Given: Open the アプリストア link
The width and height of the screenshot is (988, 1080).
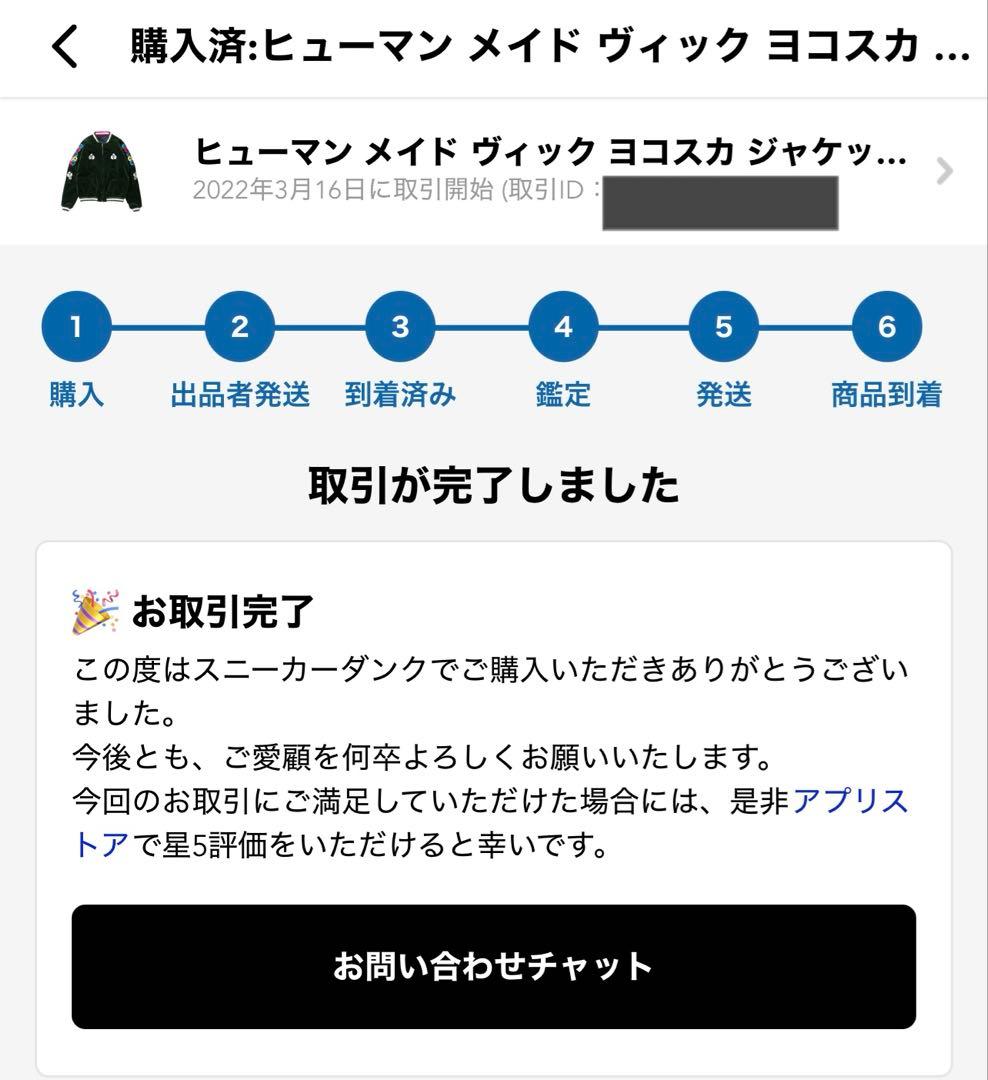Looking at the screenshot, I should (849, 802).
